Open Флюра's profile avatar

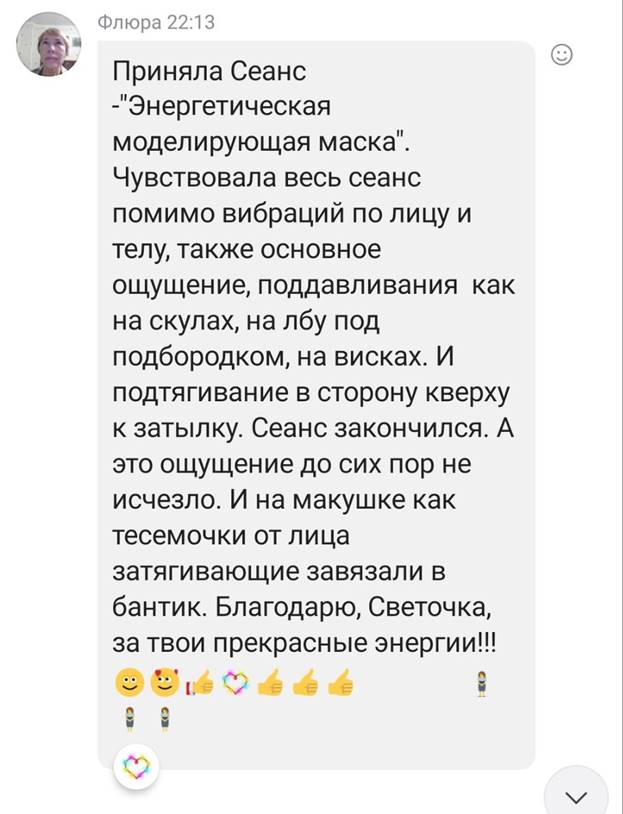[49, 46]
